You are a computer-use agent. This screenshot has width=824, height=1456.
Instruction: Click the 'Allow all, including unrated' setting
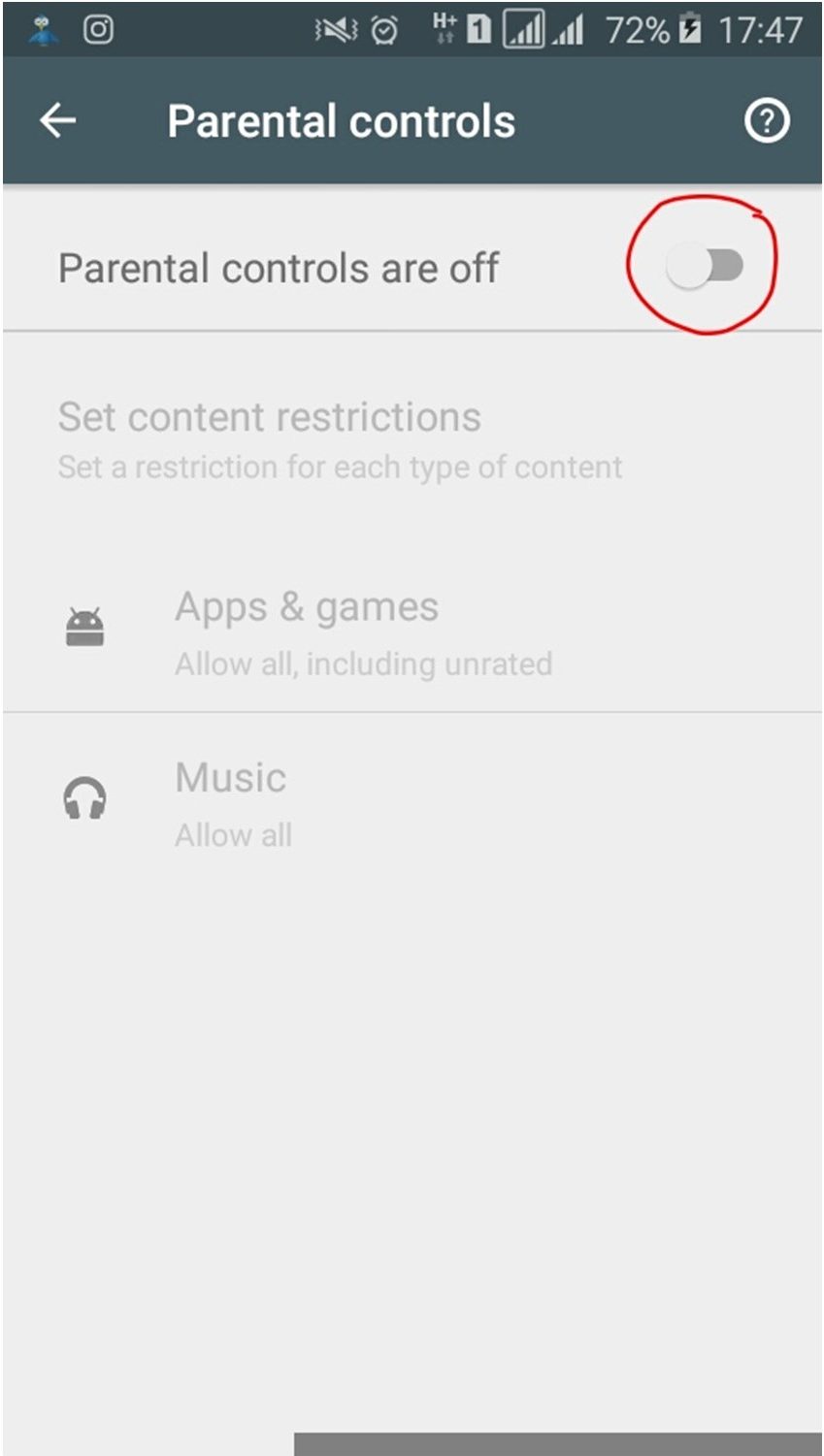pyautogui.click(x=363, y=663)
